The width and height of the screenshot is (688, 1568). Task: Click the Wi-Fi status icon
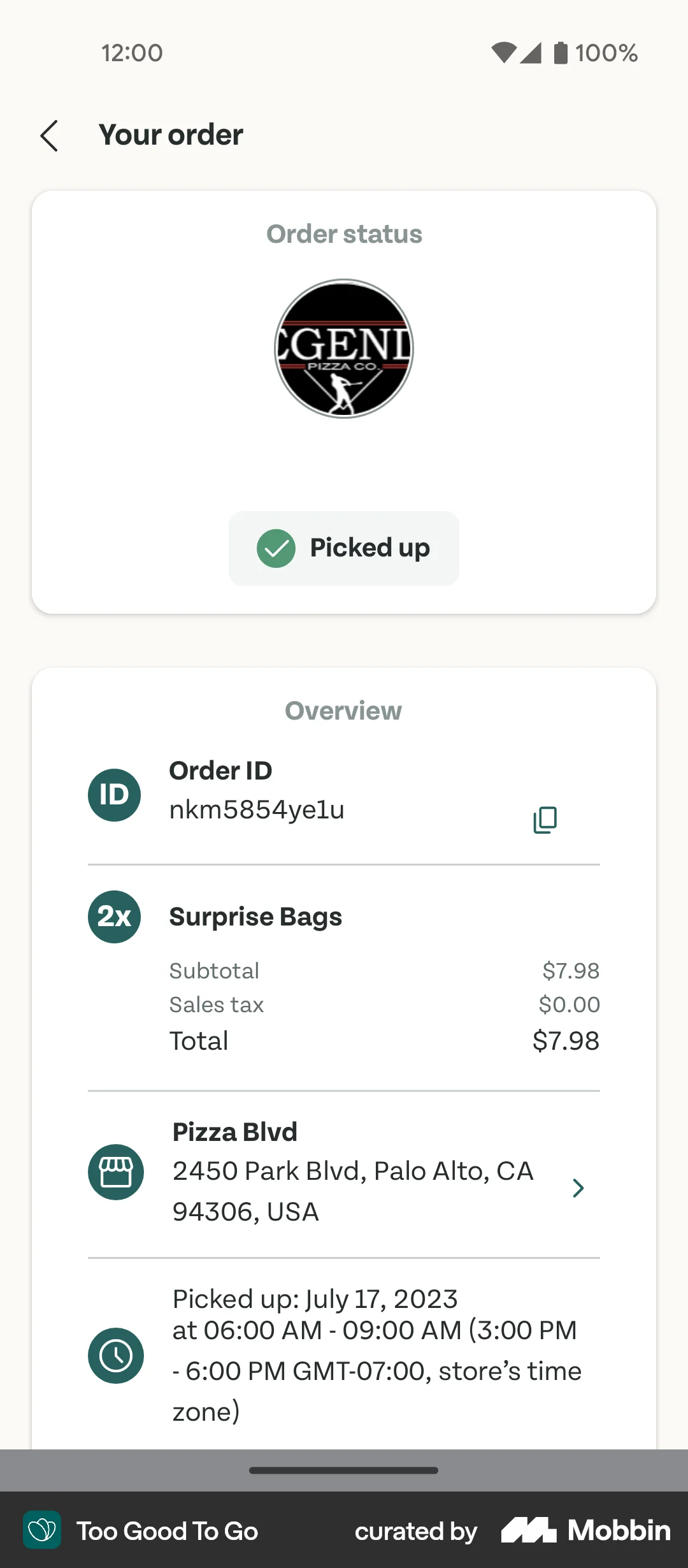(x=505, y=52)
